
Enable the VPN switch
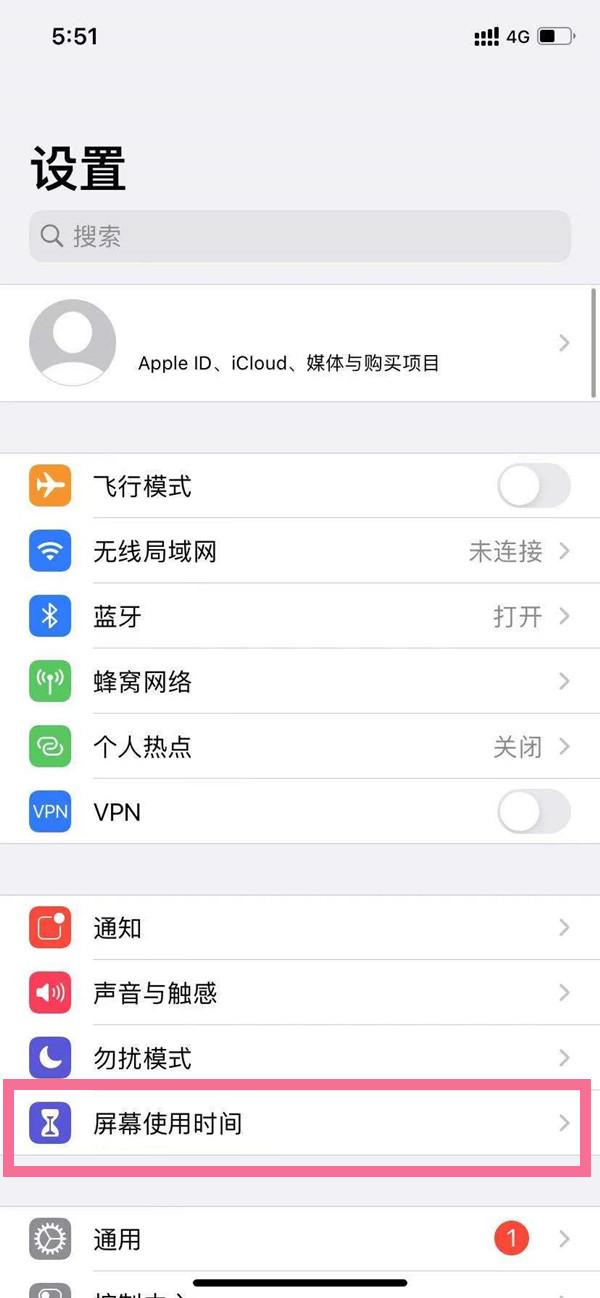533,812
